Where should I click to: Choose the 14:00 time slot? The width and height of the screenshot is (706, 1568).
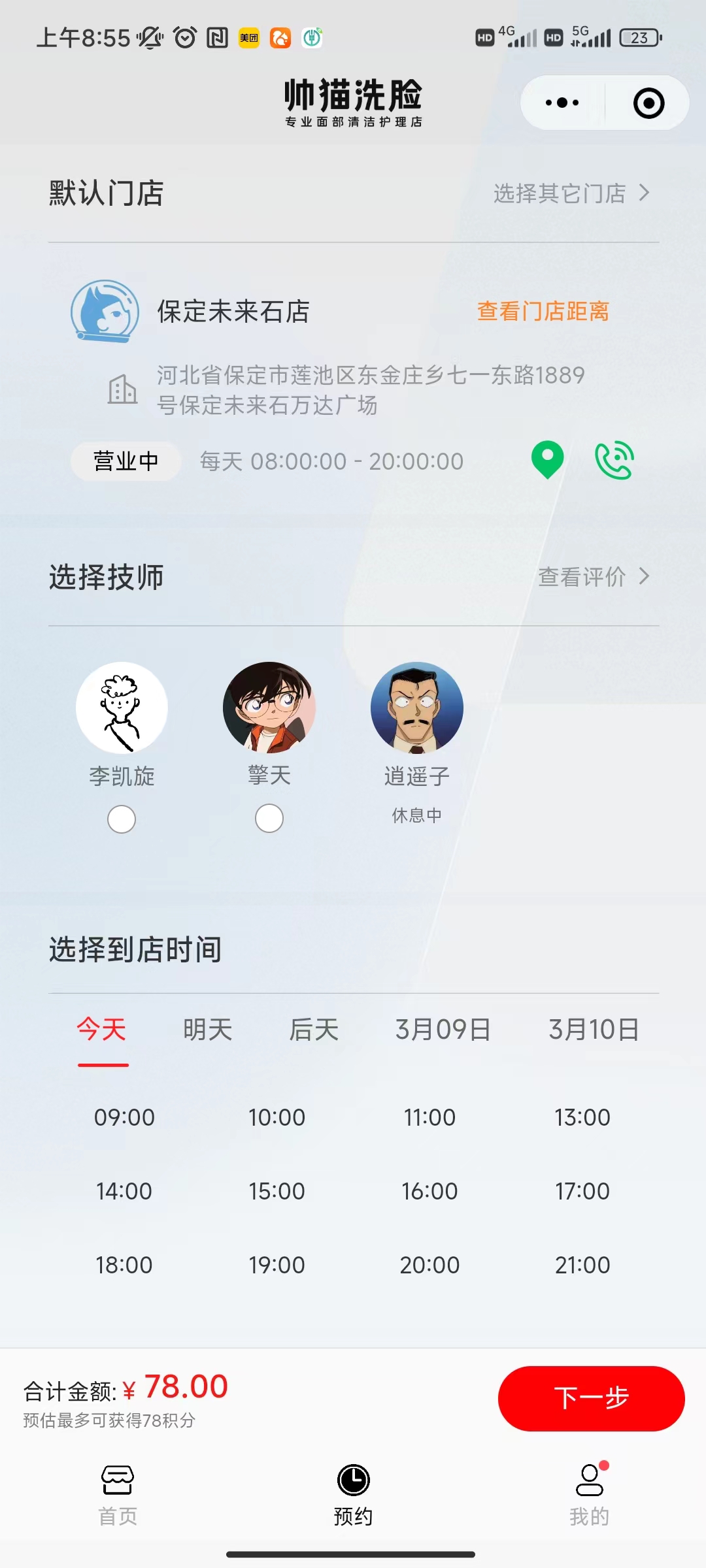click(124, 1191)
